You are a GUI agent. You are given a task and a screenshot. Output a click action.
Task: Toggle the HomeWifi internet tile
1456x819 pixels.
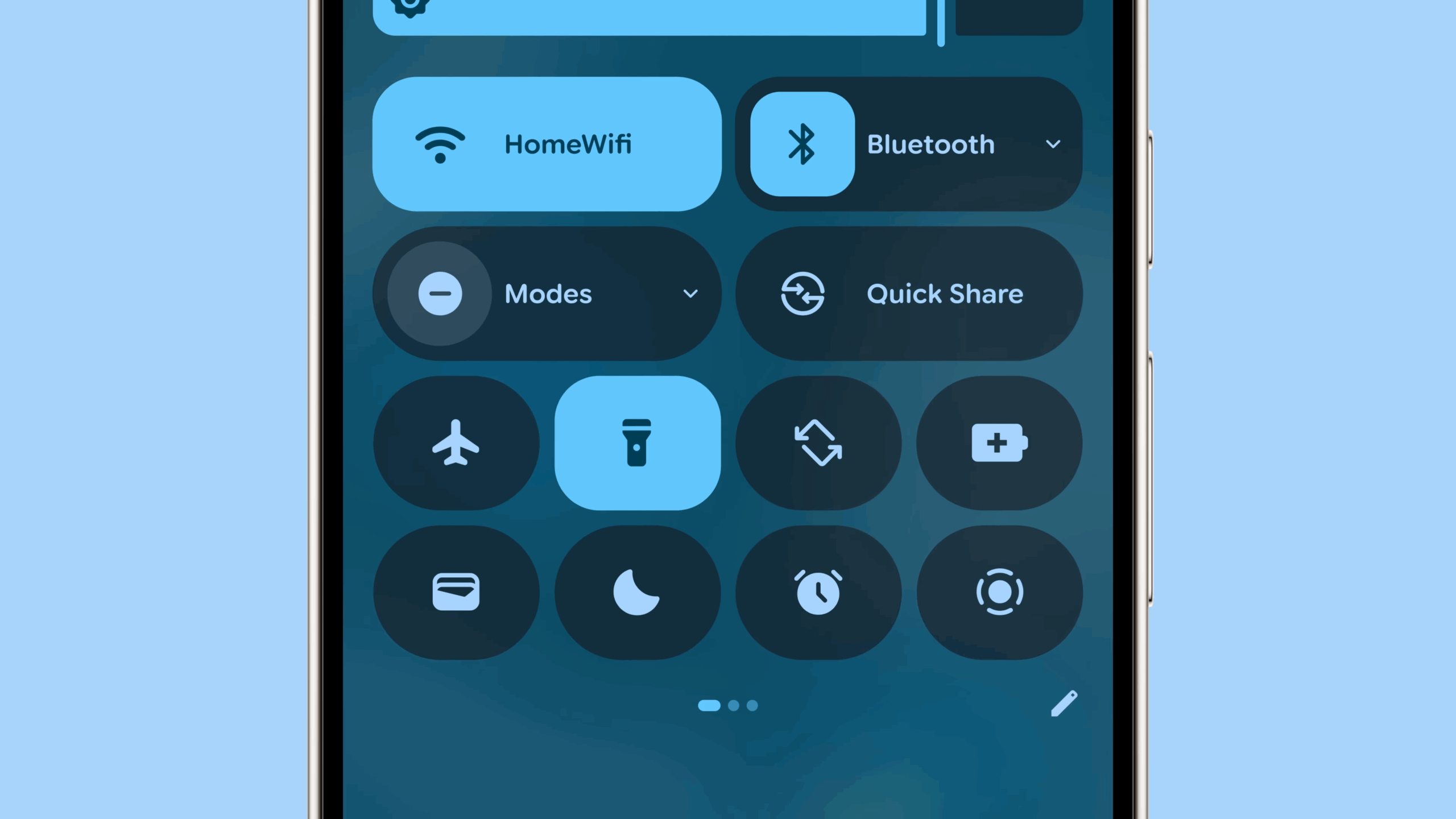click(546, 144)
